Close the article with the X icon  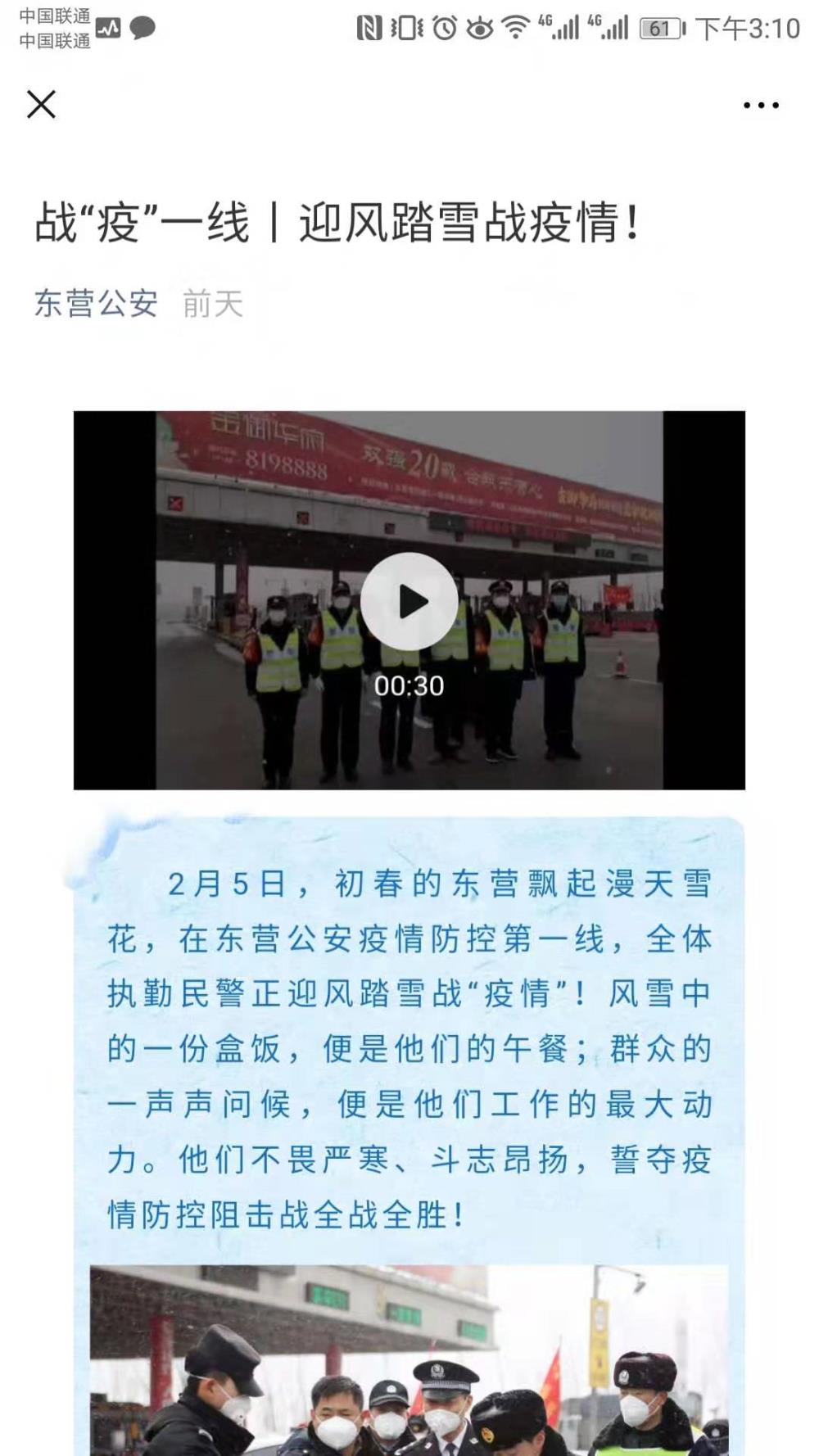click(x=41, y=105)
